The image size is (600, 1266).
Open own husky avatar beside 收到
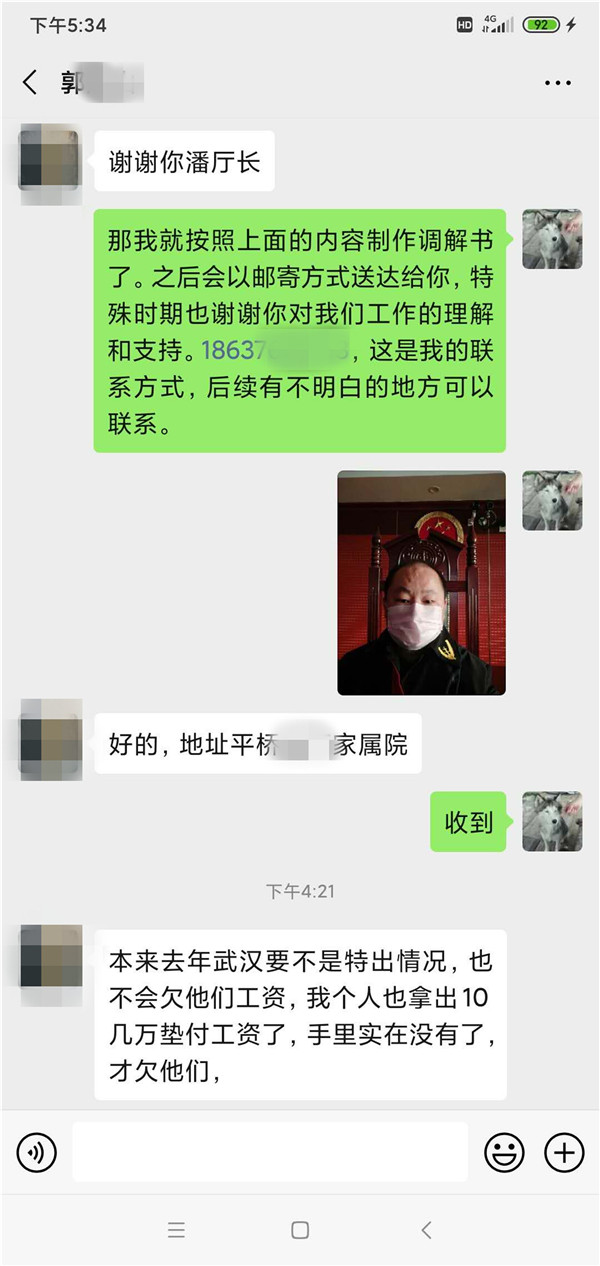click(552, 821)
